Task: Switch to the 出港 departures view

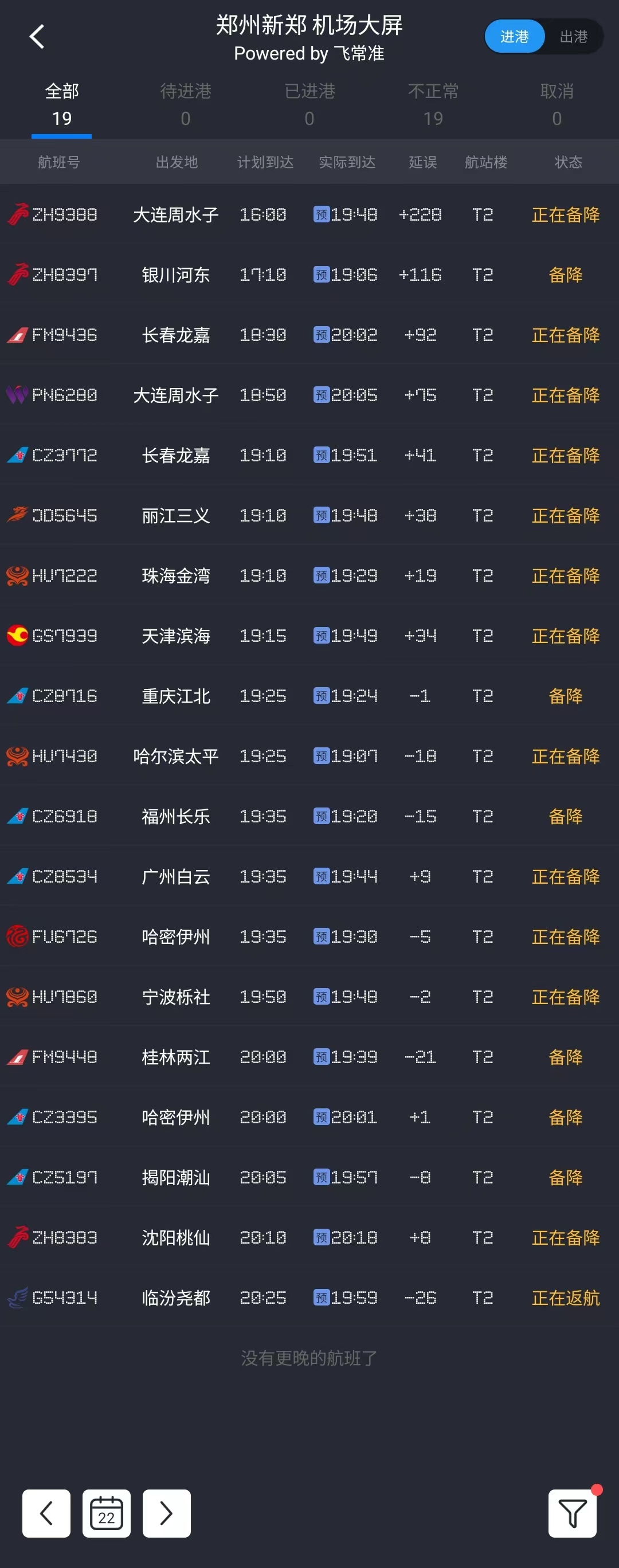Action: [573, 37]
